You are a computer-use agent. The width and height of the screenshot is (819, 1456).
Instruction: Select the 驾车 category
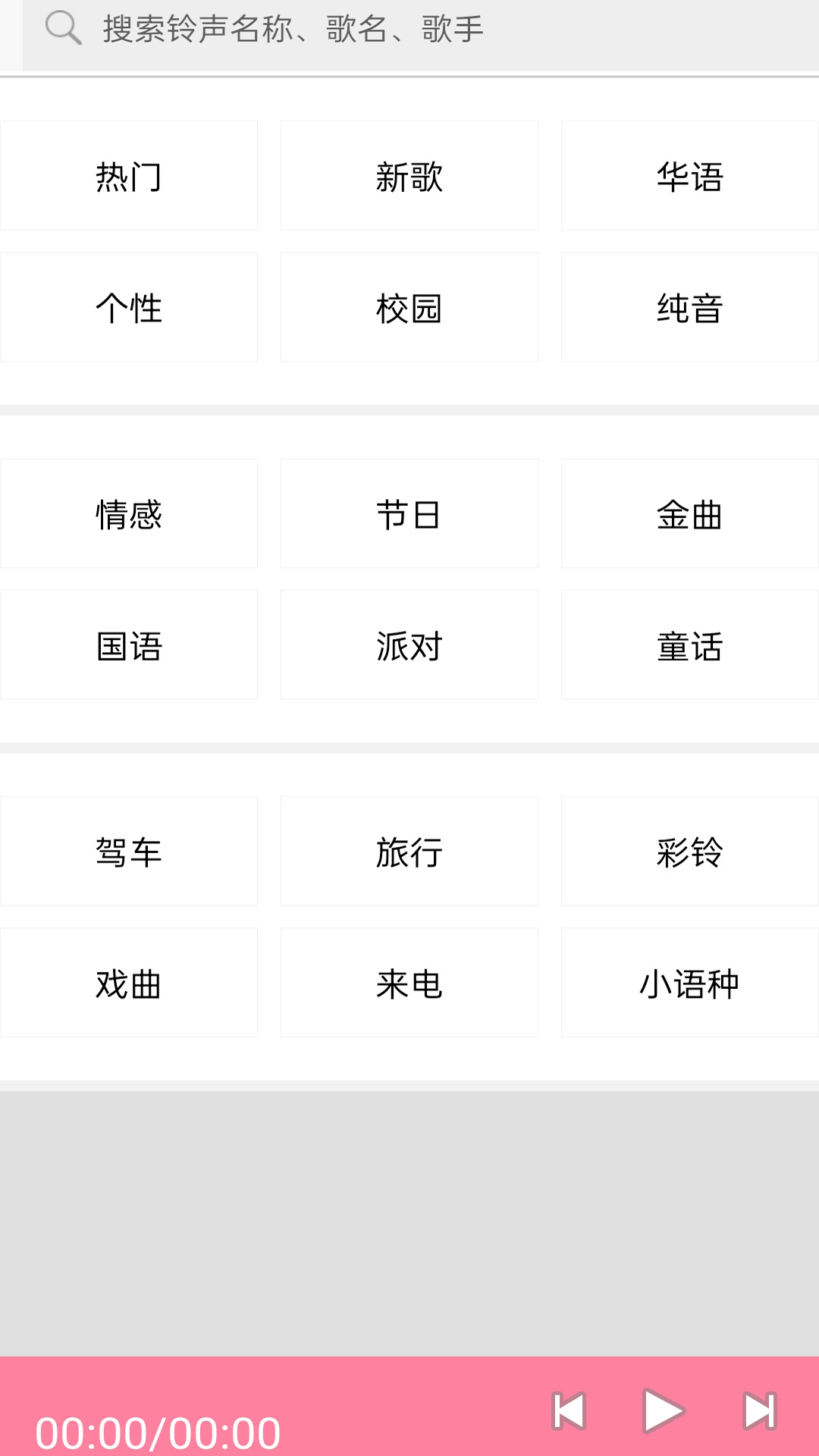pos(129,852)
